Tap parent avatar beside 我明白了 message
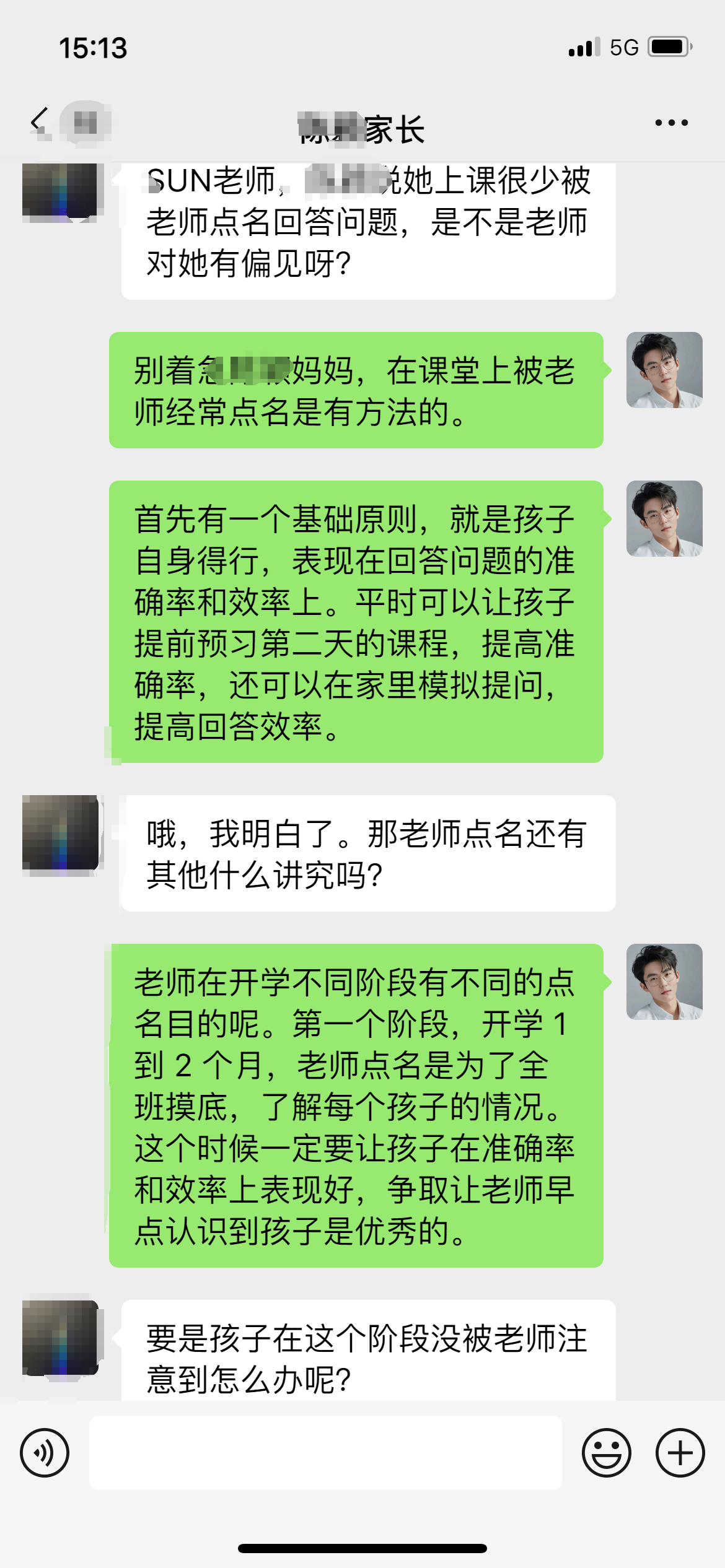 pos(60,834)
